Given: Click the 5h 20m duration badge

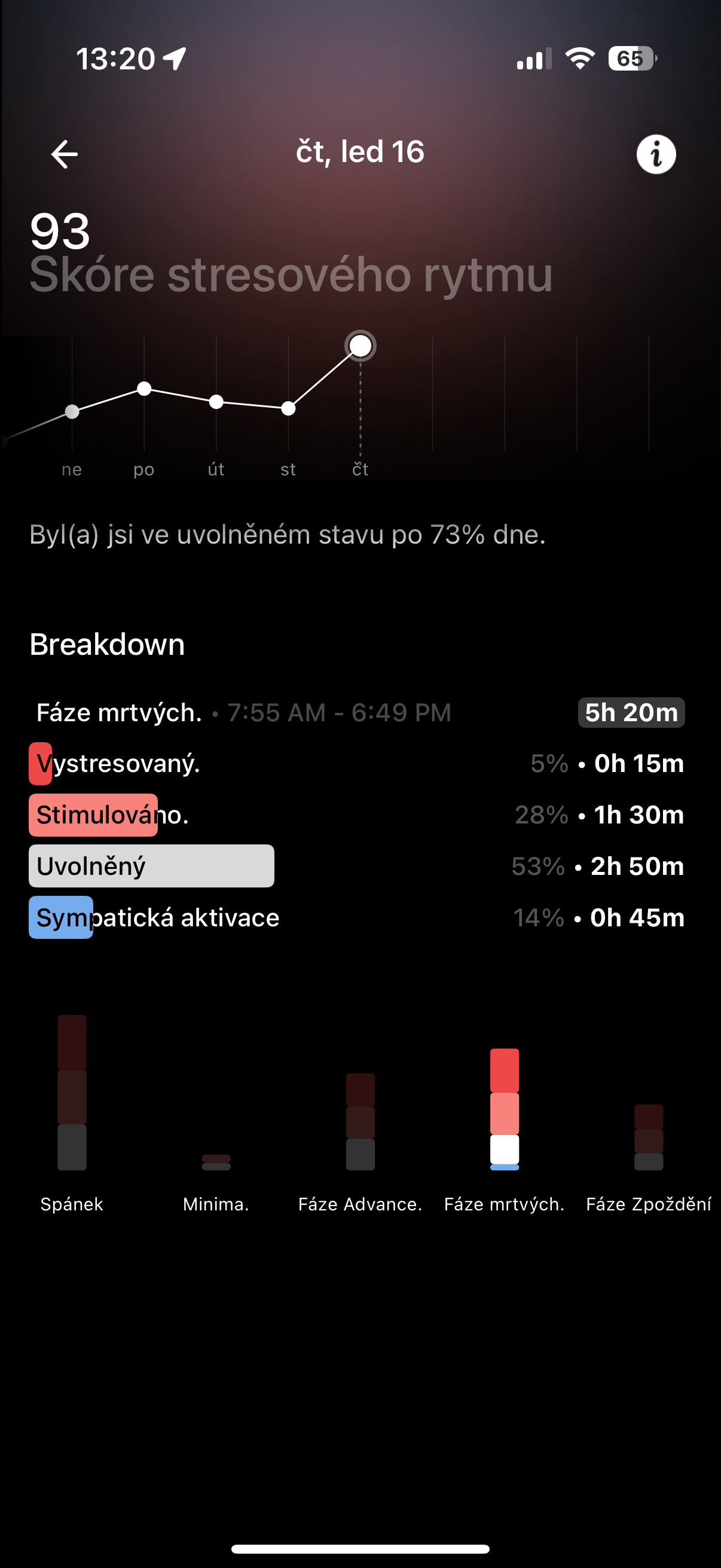Looking at the screenshot, I should pos(630,712).
